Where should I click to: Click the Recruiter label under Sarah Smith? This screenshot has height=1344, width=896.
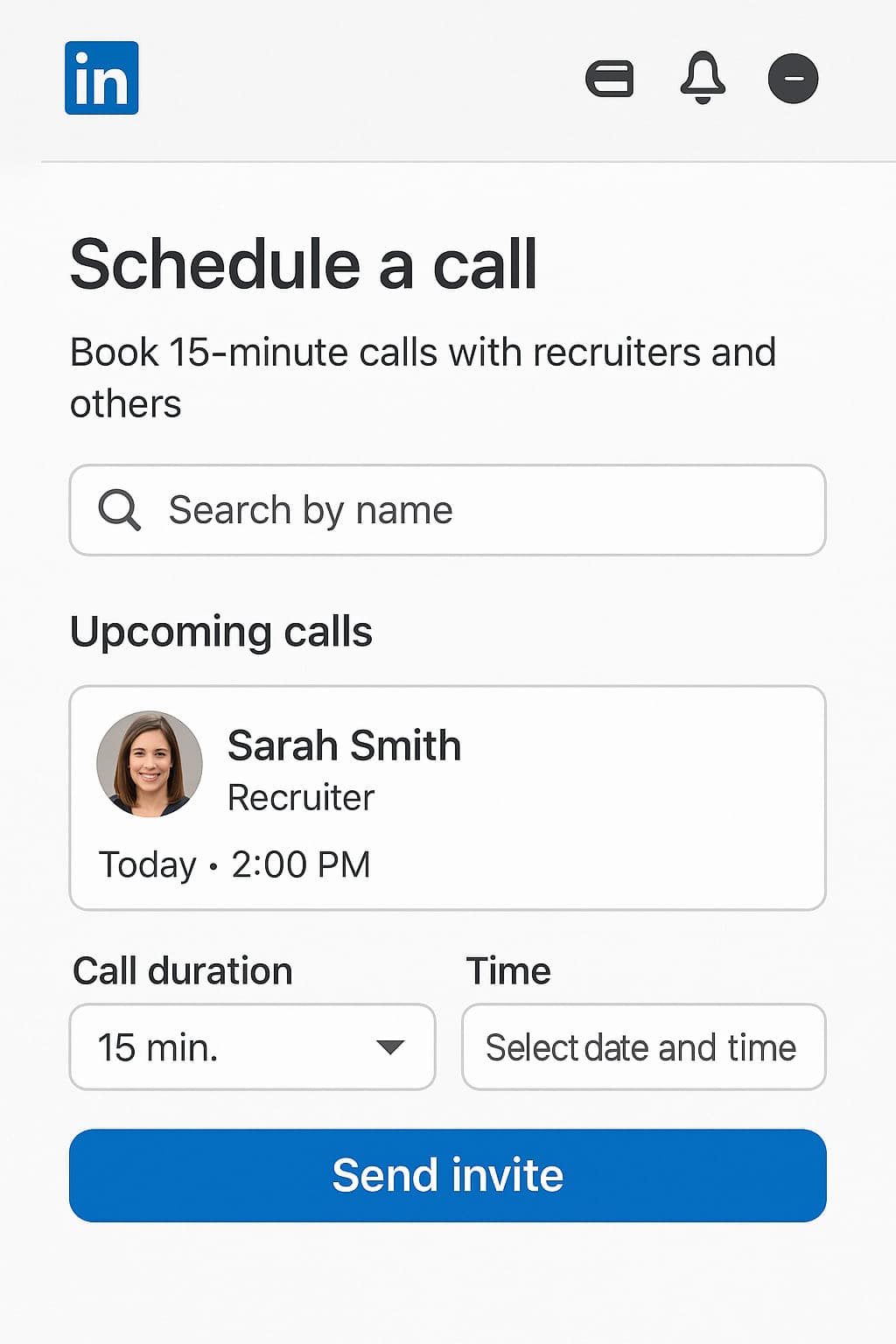[300, 797]
